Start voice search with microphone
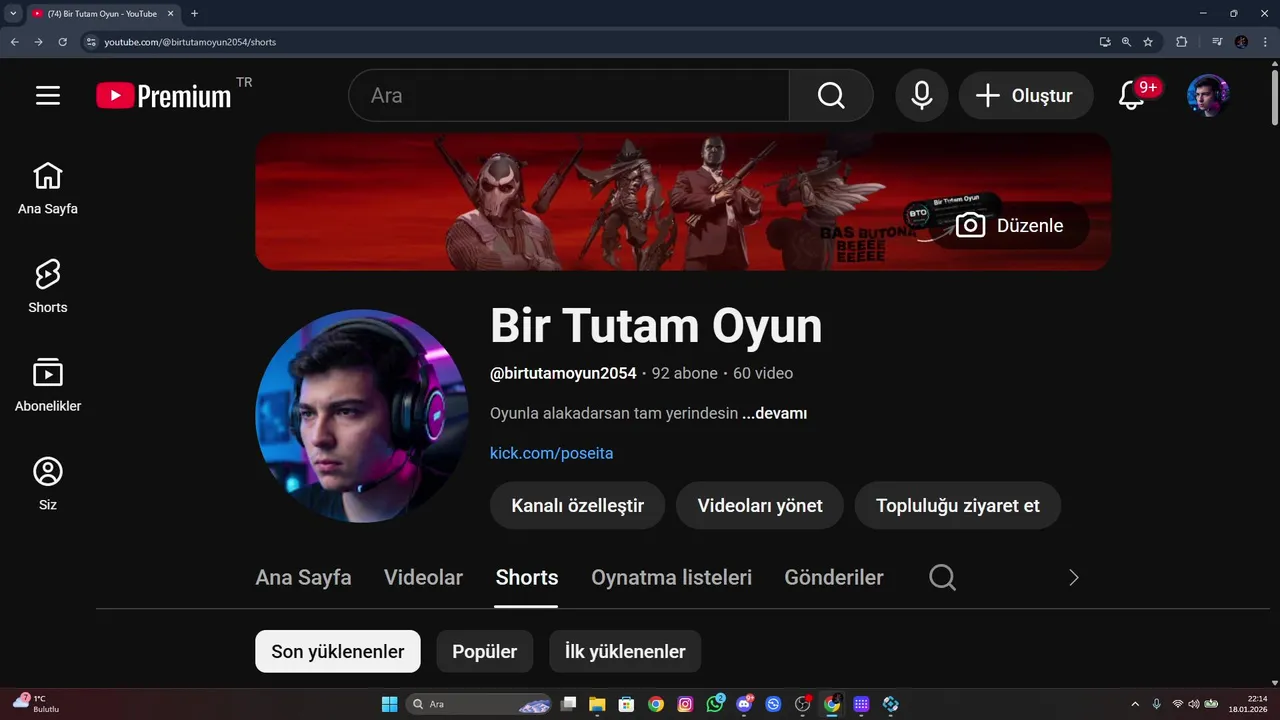The height and width of the screenshot is (720, 1280). tap(921, 95)
